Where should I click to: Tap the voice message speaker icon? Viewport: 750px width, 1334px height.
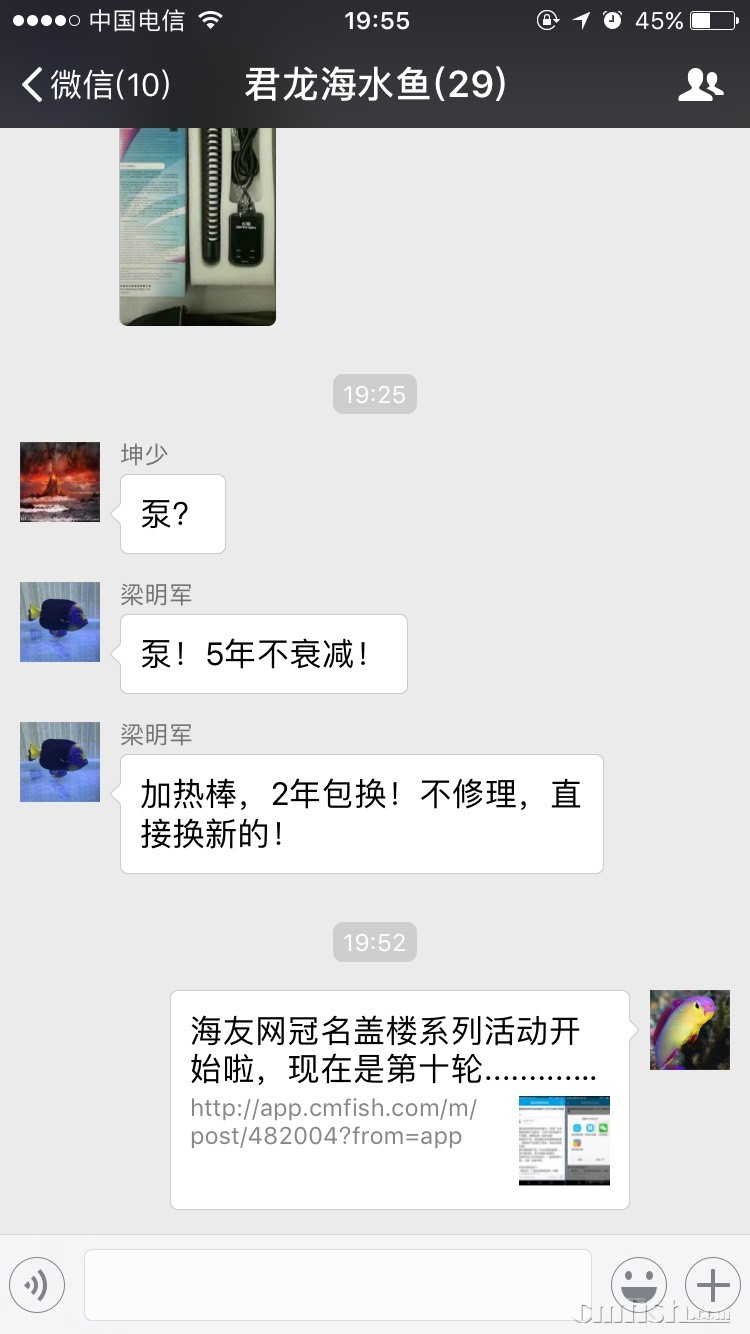[37, 1285]
